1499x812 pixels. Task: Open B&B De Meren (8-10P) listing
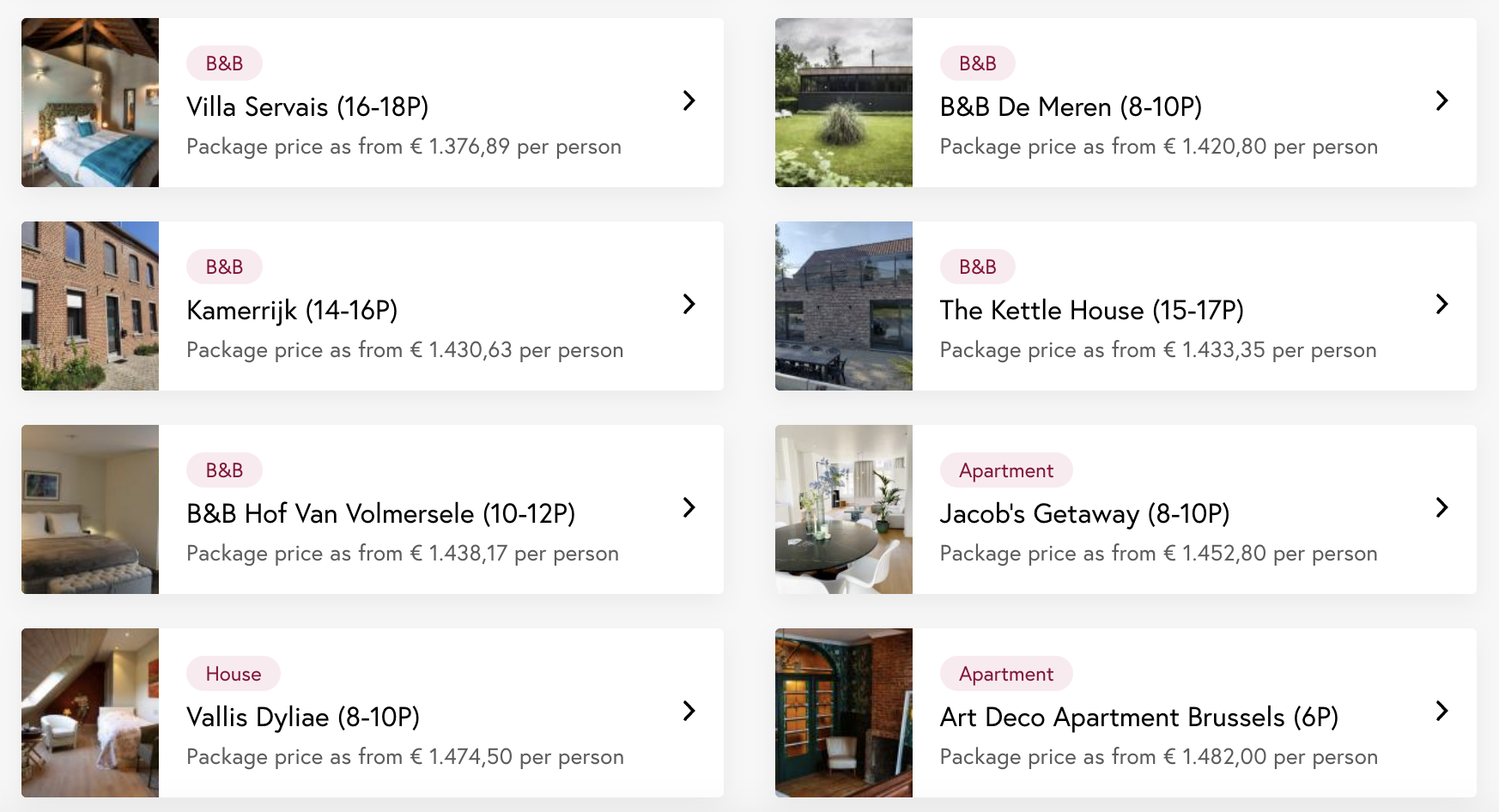point(1125,103)
